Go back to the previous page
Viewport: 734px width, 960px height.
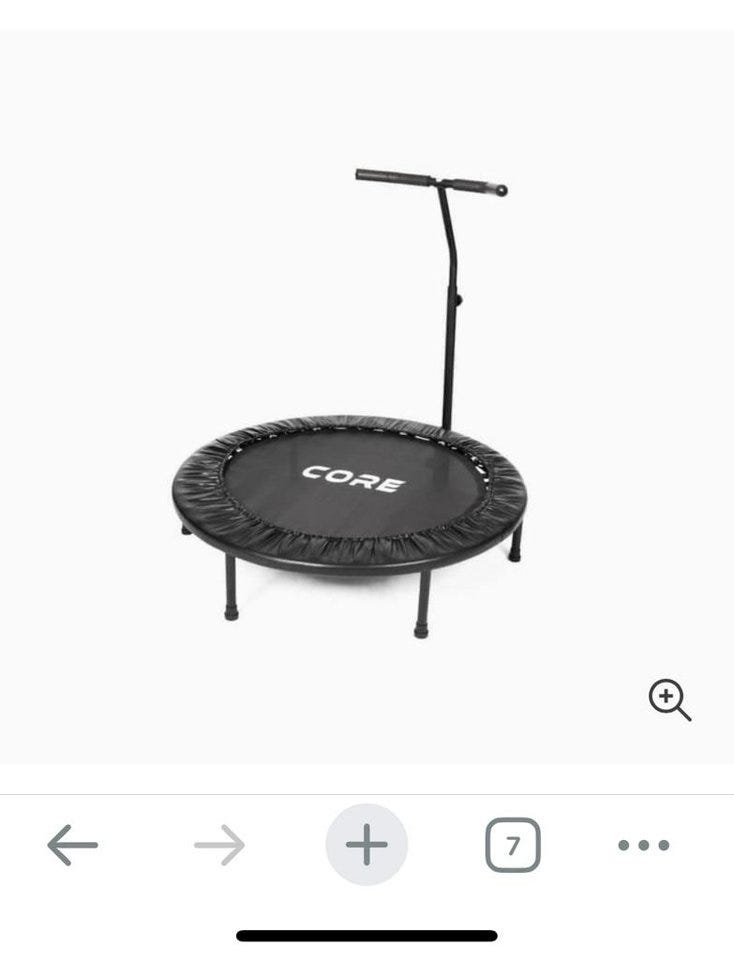pos(72,846)
